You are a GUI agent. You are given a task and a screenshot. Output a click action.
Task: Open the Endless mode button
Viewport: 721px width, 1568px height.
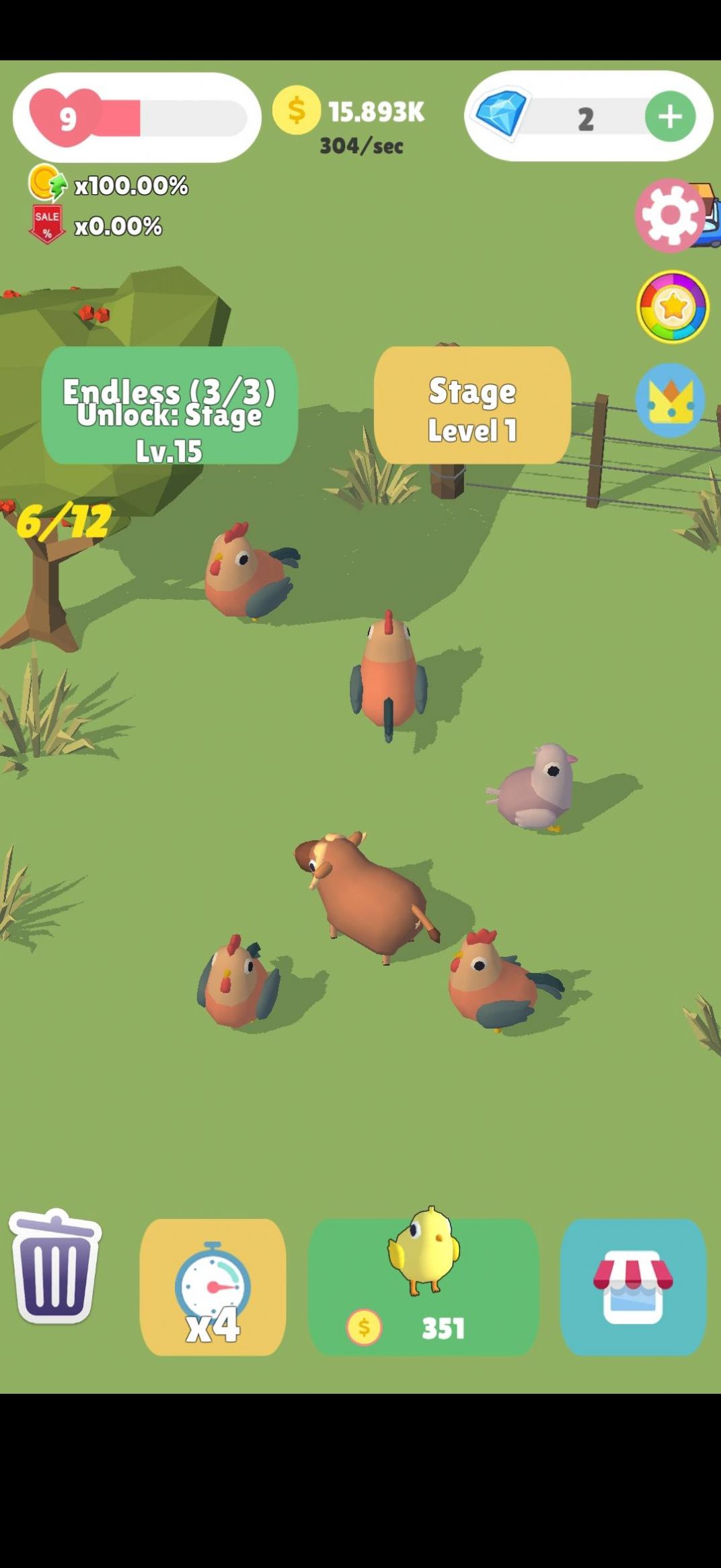pyautogui.click(x=169, y=405)
